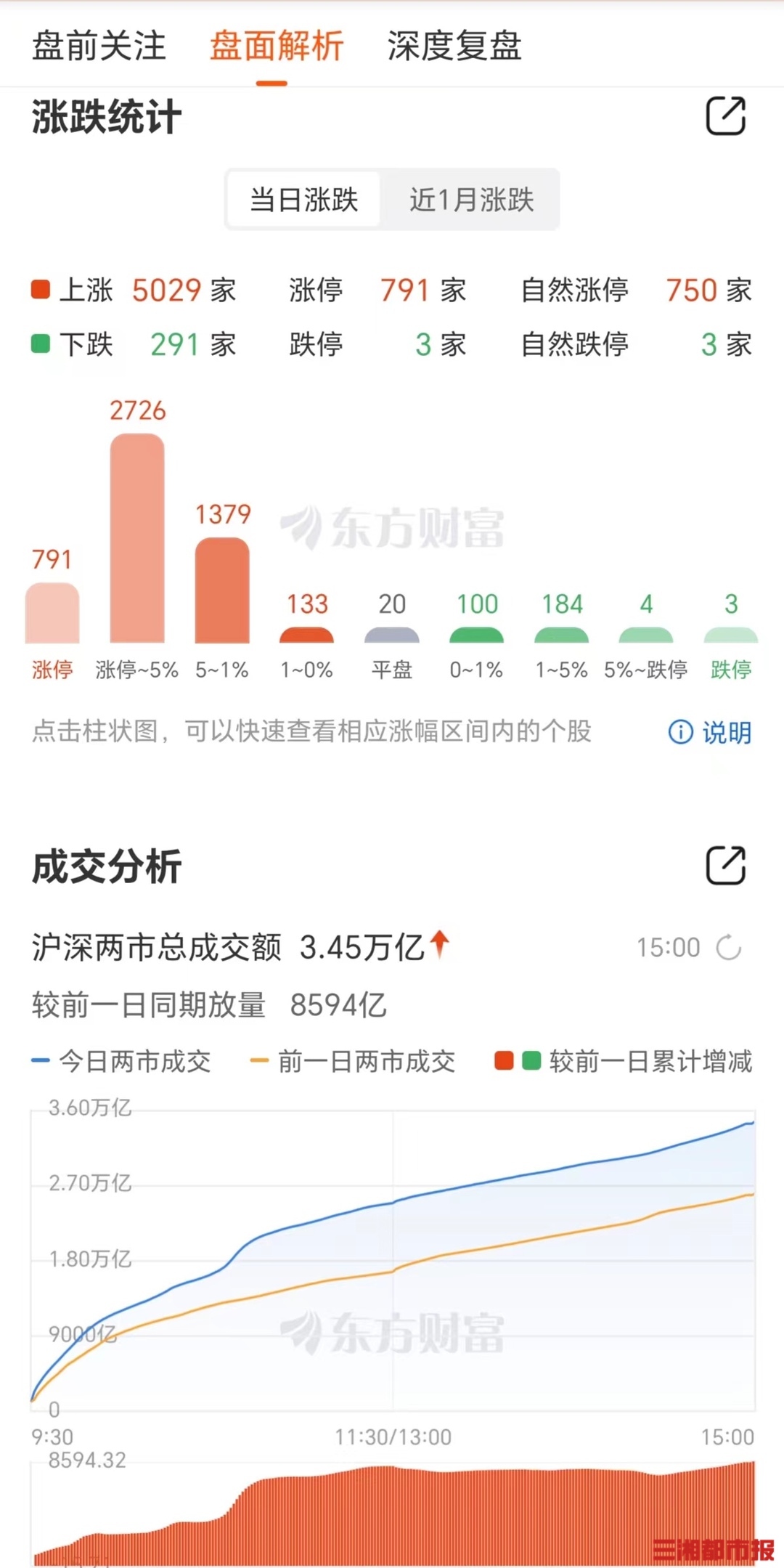Open the 1~5% decline bar with 184

click(561, 635)
